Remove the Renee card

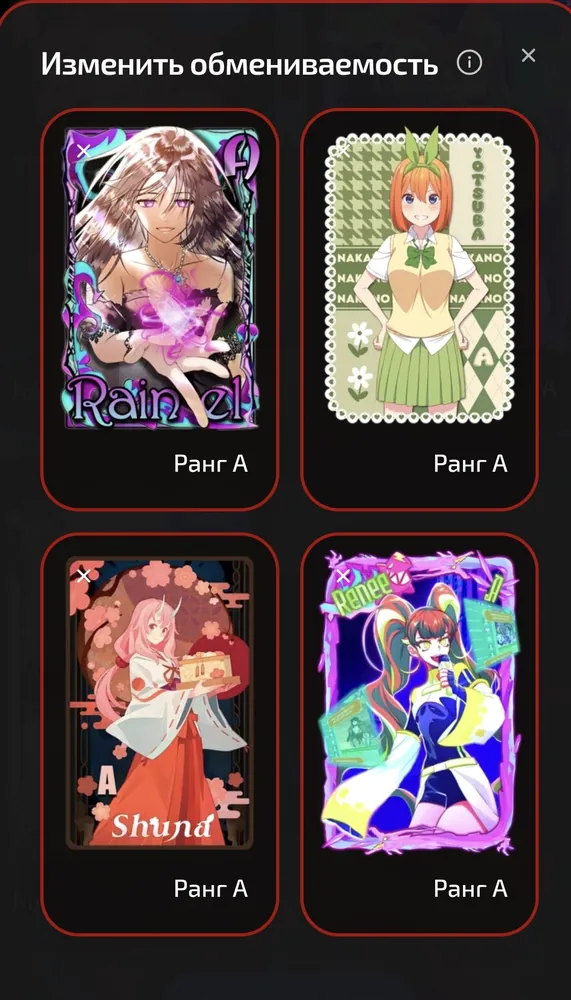point(343,577)
